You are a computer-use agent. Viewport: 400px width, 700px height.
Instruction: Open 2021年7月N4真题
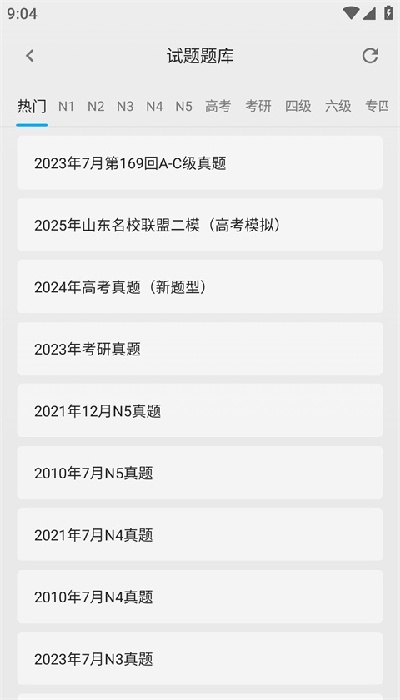point(200,534)
